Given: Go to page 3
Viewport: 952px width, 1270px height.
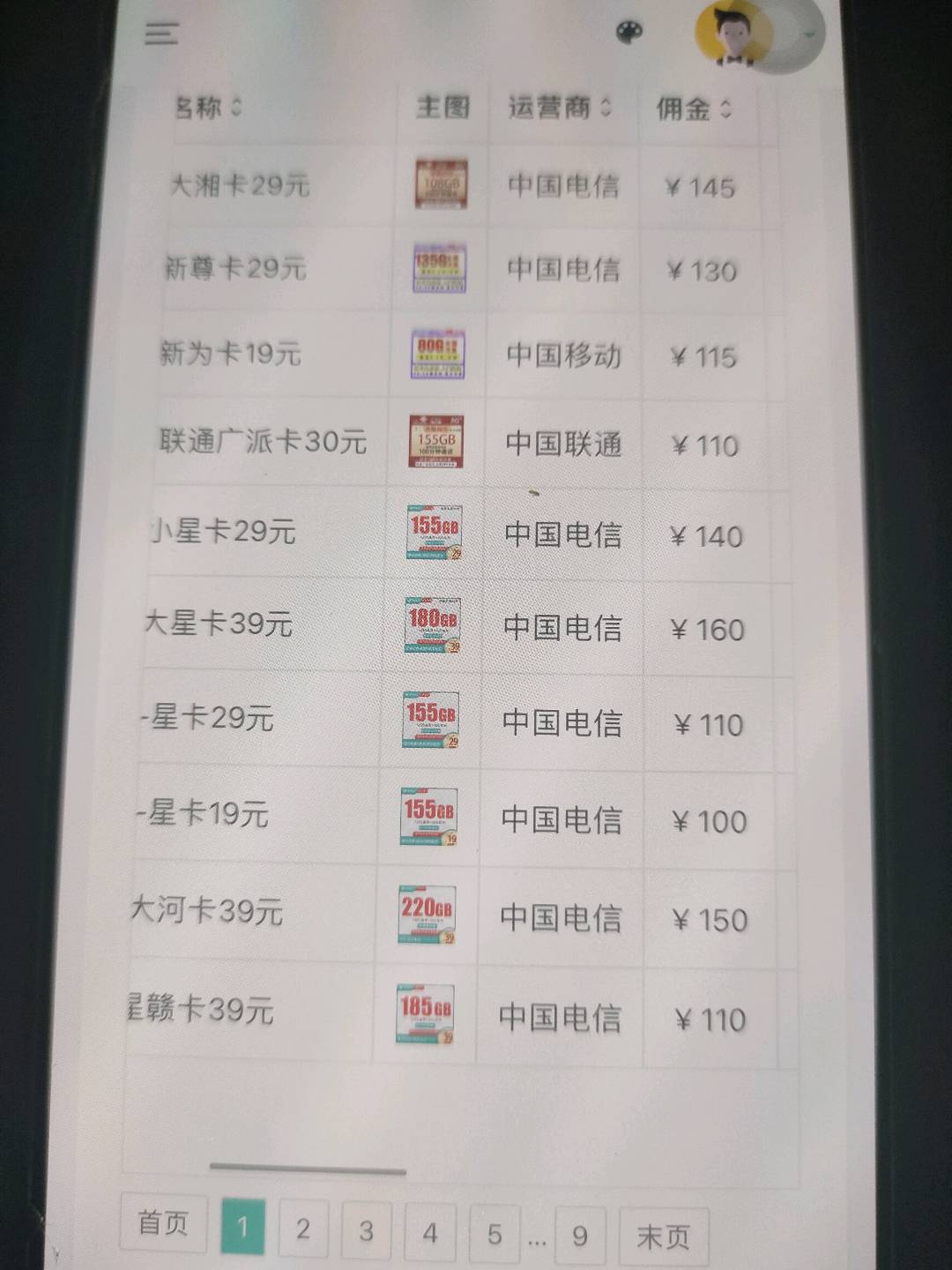Looking at the screenshot, I should 366,1230.
